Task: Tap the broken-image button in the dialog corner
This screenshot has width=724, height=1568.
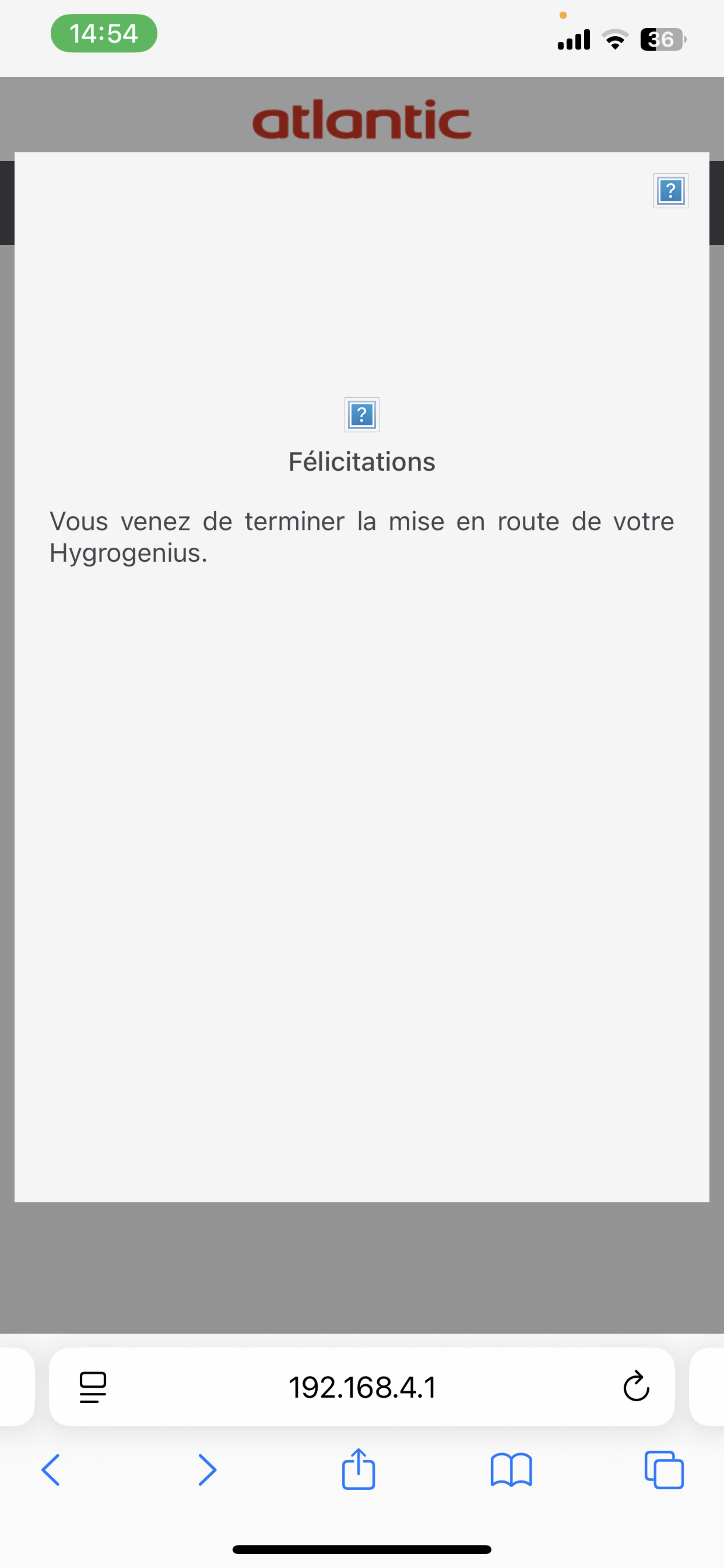Action: point(670,191)
